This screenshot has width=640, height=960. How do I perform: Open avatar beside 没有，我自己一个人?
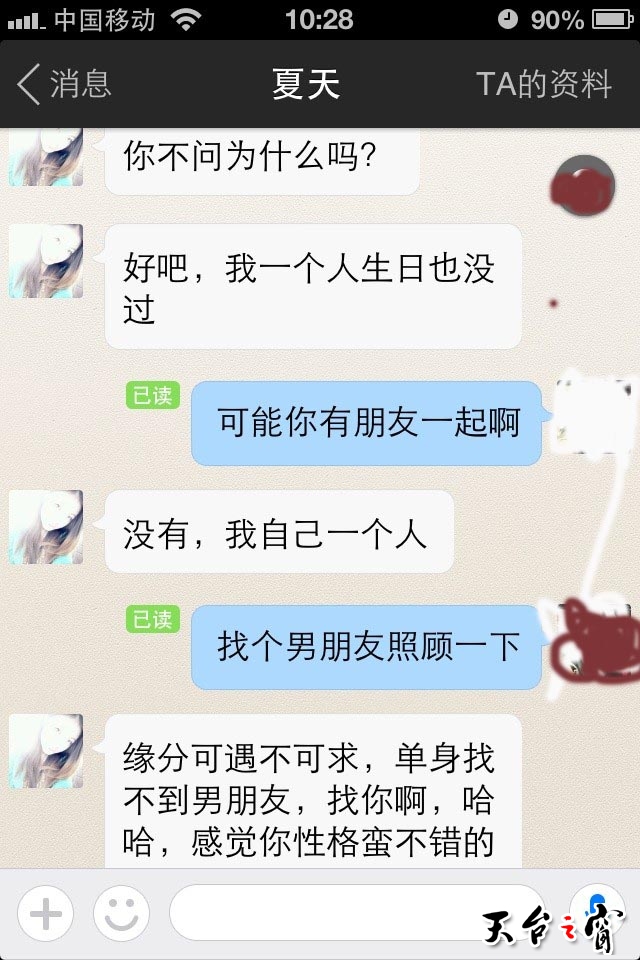tap(46, 527)
